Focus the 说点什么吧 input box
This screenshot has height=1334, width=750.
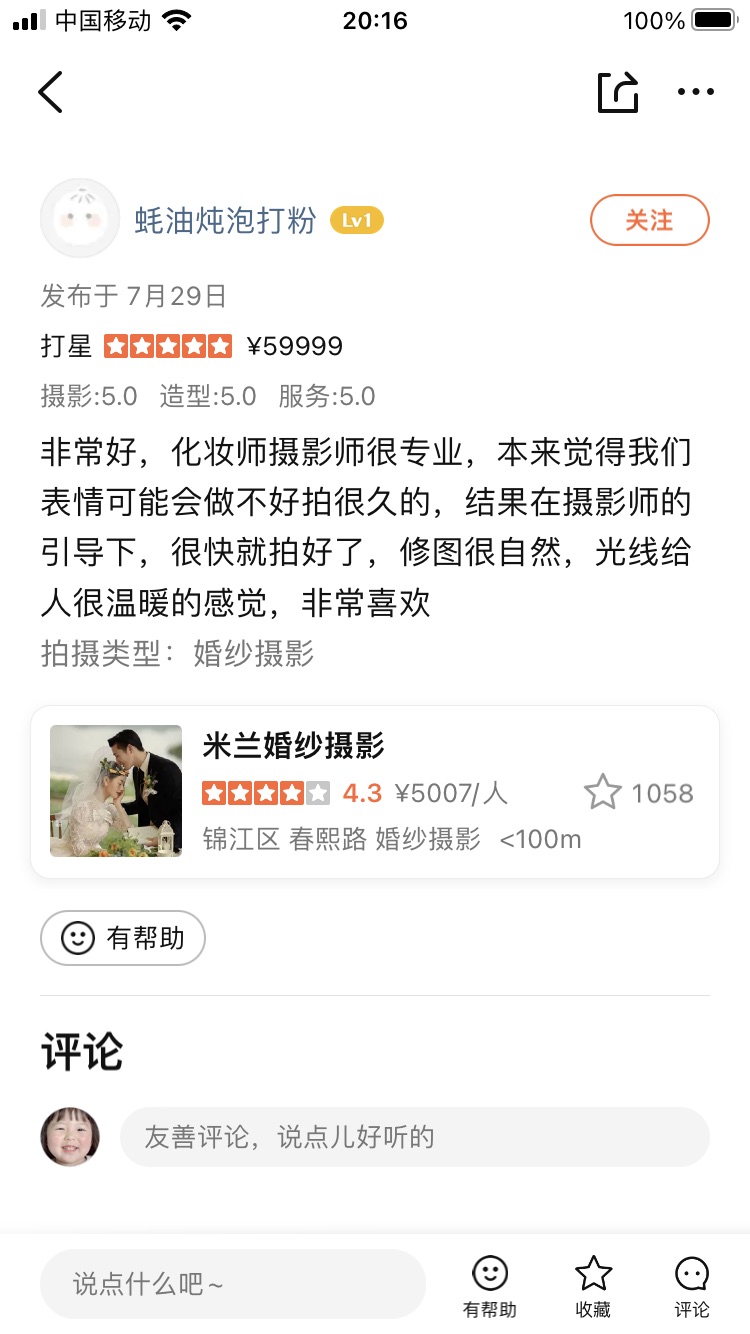(x=233, y=1283)
